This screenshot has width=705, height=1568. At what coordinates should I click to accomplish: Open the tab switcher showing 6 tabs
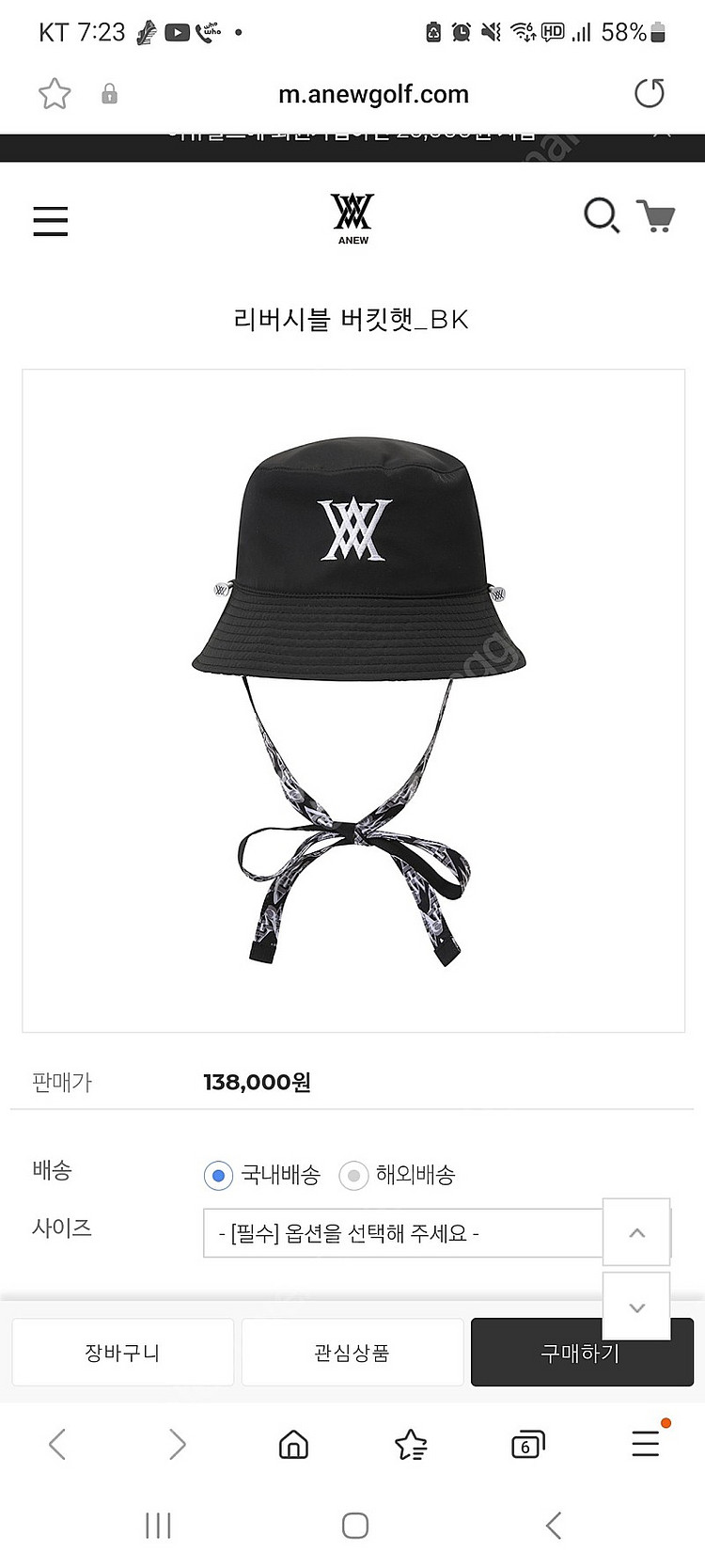pos(527,1444)
